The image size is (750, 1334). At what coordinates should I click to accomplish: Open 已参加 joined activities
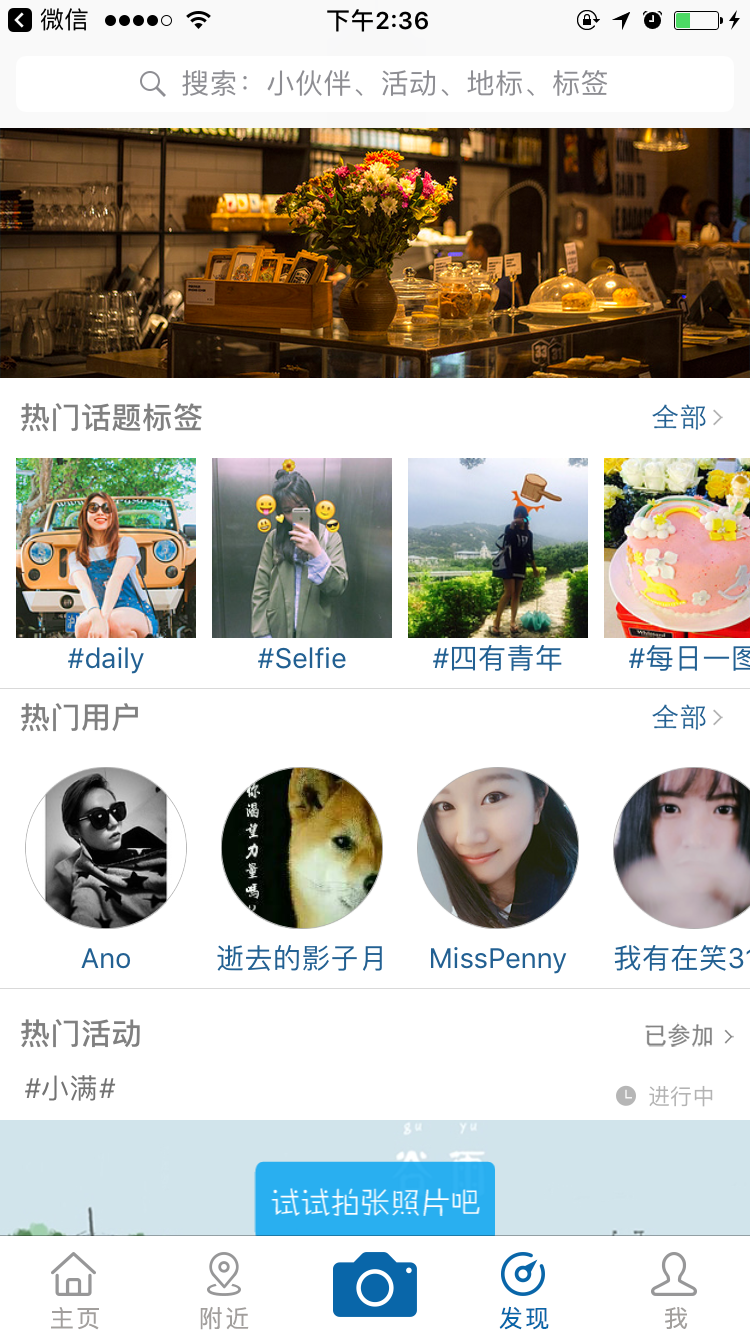[688, 1036]
